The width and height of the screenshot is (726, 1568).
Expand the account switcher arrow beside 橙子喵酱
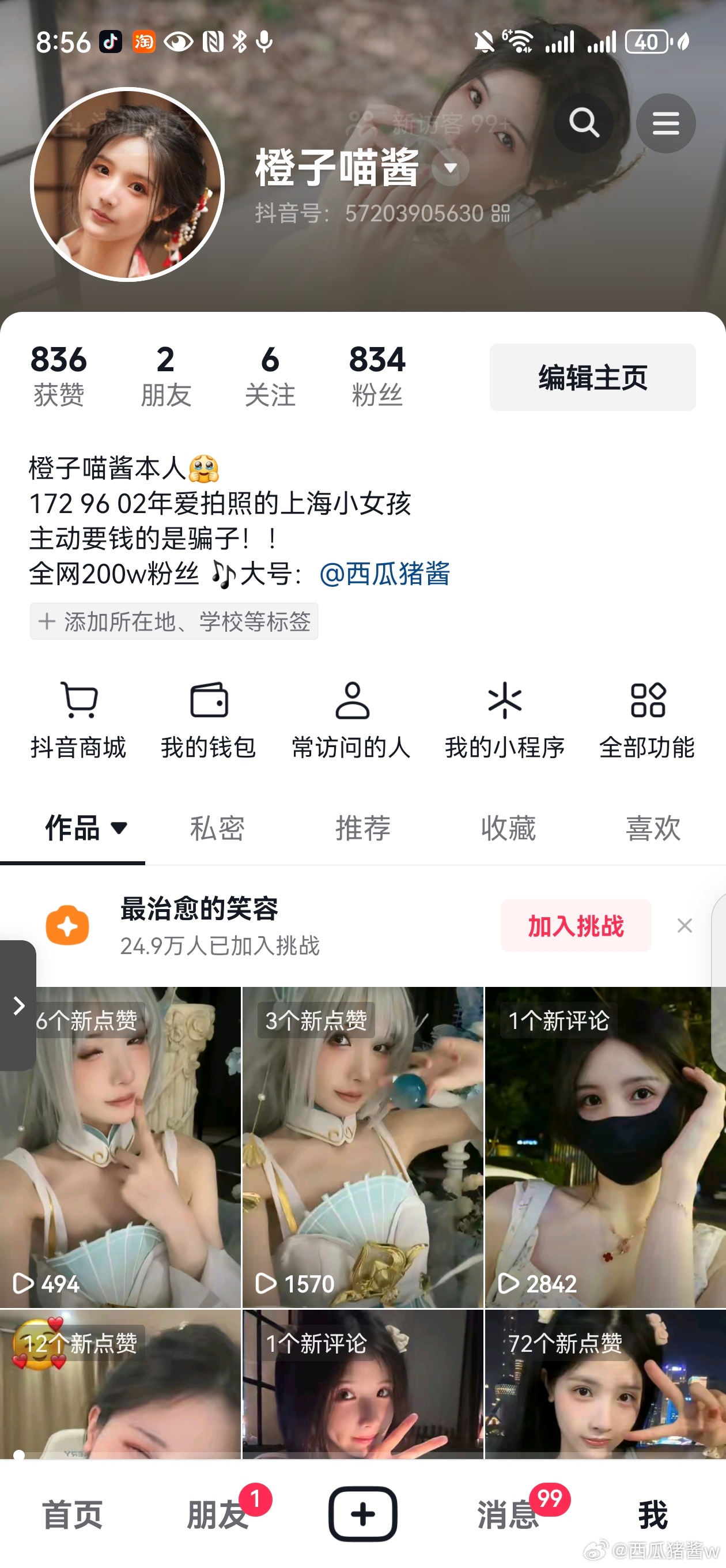451,167
